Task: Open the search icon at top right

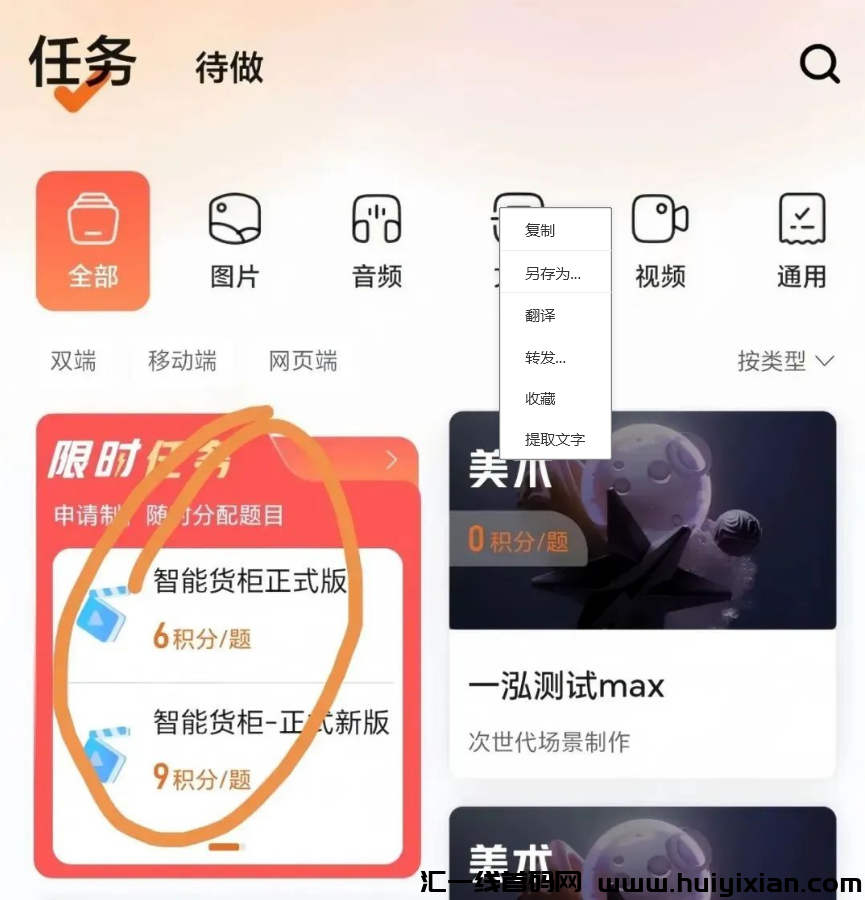Action: [x=819, y=65]
